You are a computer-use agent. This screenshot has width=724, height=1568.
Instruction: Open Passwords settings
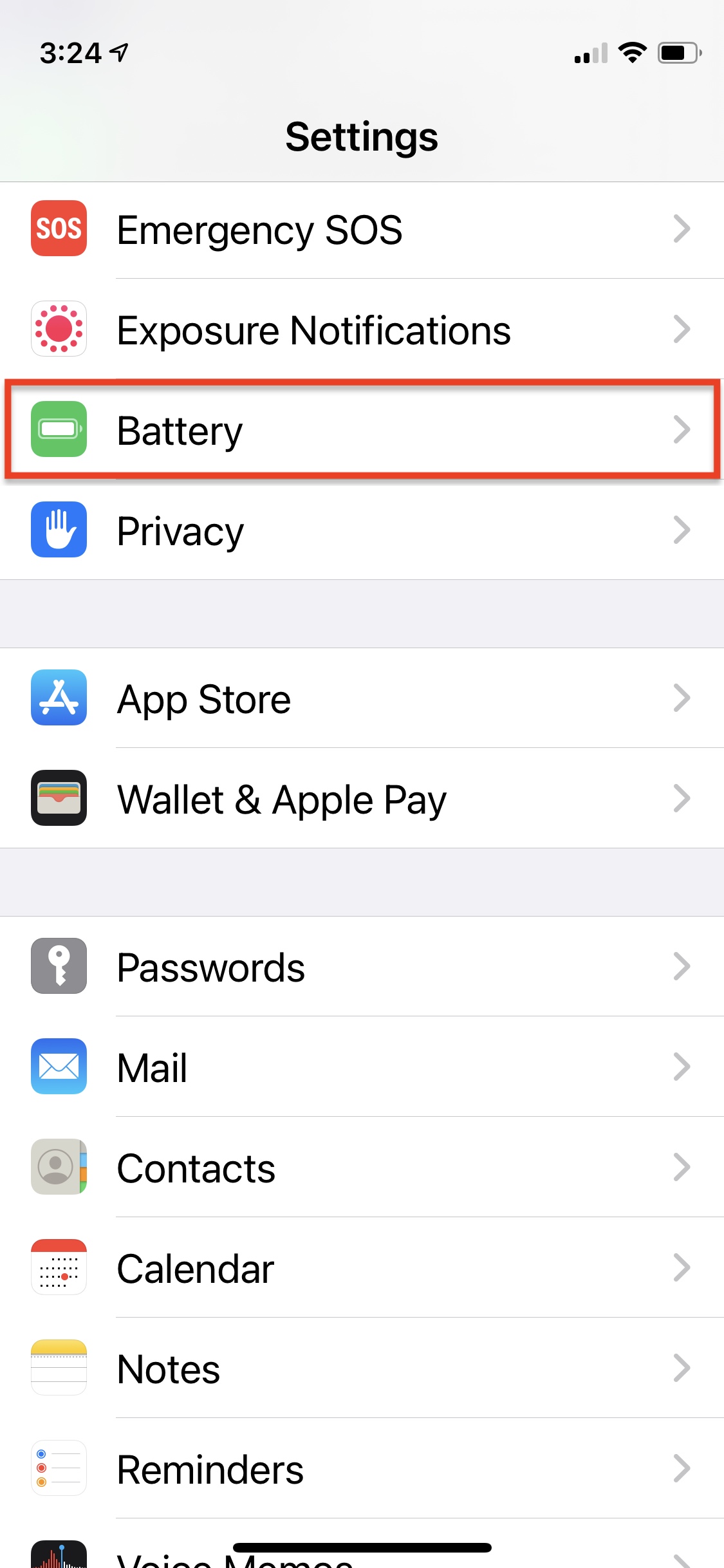tap(362, 967)
